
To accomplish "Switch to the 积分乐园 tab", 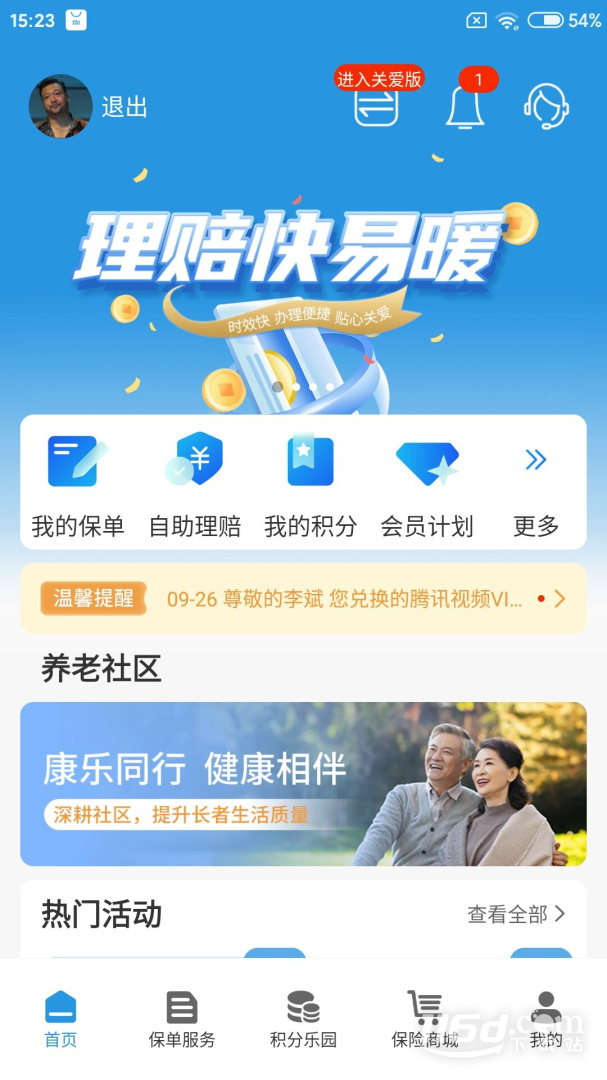I will click(x=303, y=1019).
